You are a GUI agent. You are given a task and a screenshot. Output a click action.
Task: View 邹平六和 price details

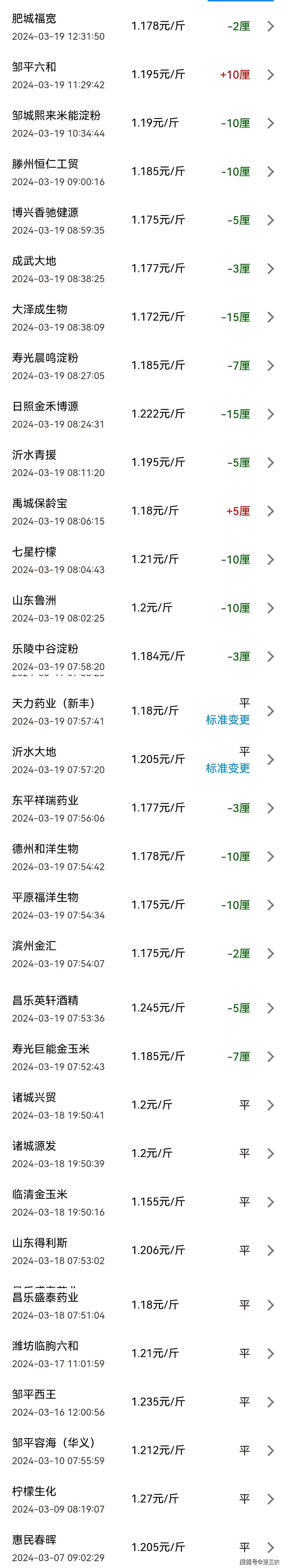[x=143, y=75]
